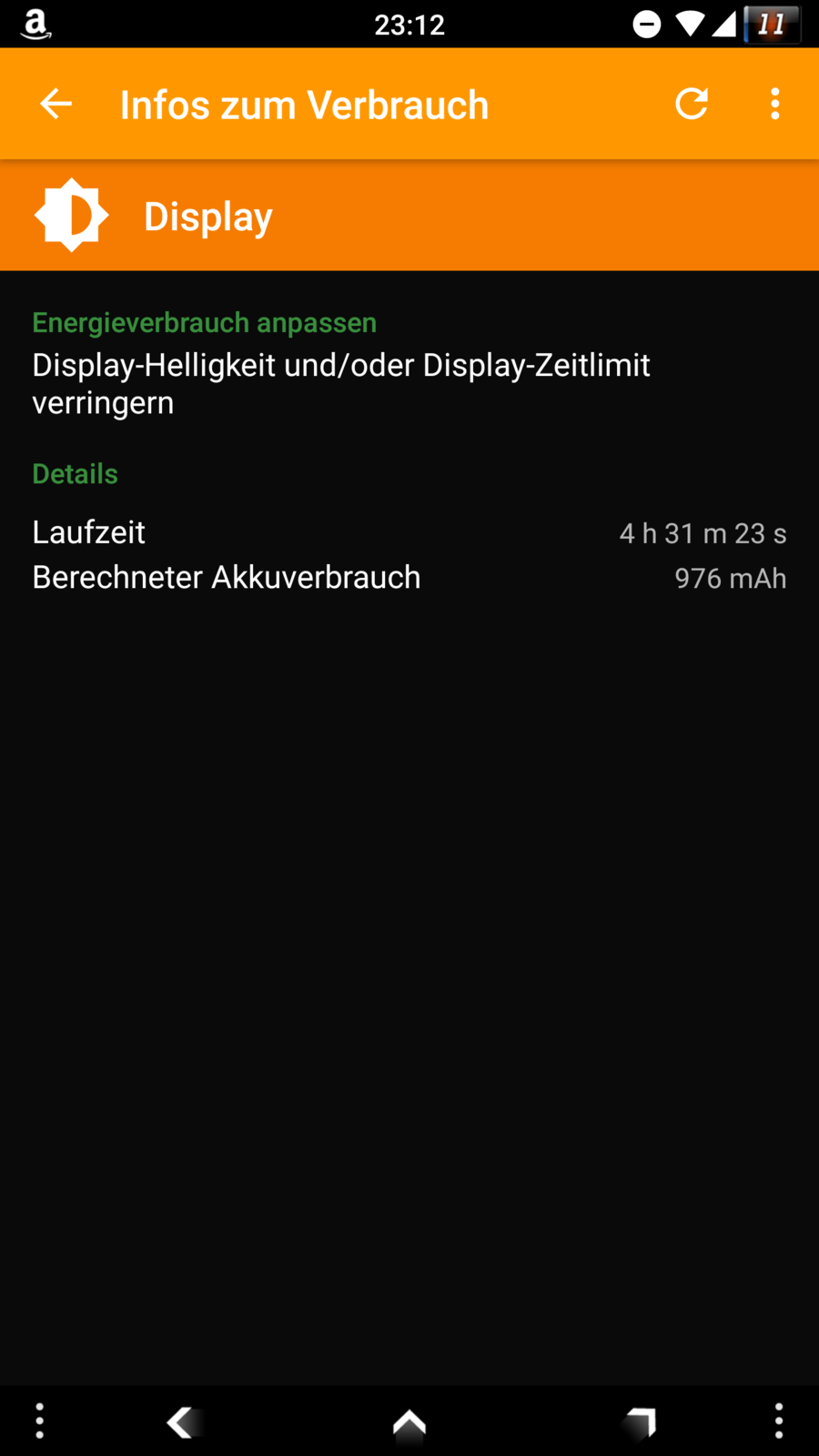Open recent apps in navigation bar
Image resolution: width=819 pixels, height=1456 pixels.
coord(641,1422)
